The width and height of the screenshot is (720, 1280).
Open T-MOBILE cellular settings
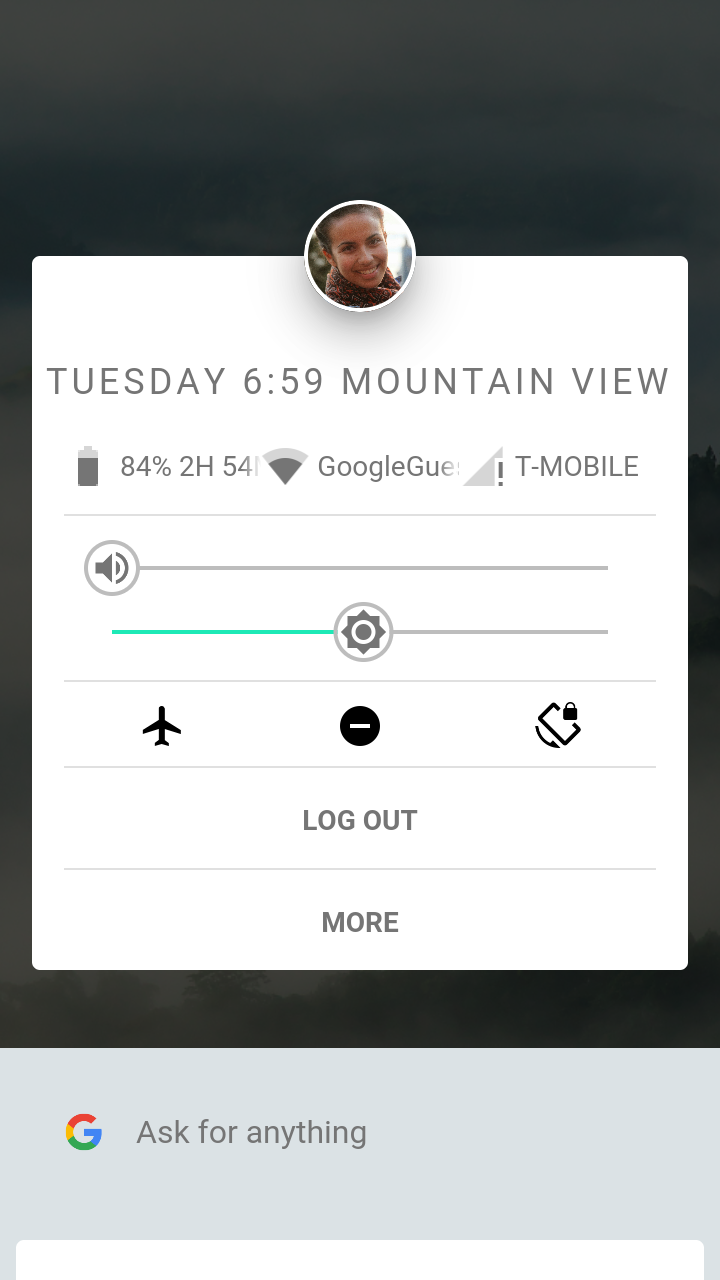coord(553,467)
